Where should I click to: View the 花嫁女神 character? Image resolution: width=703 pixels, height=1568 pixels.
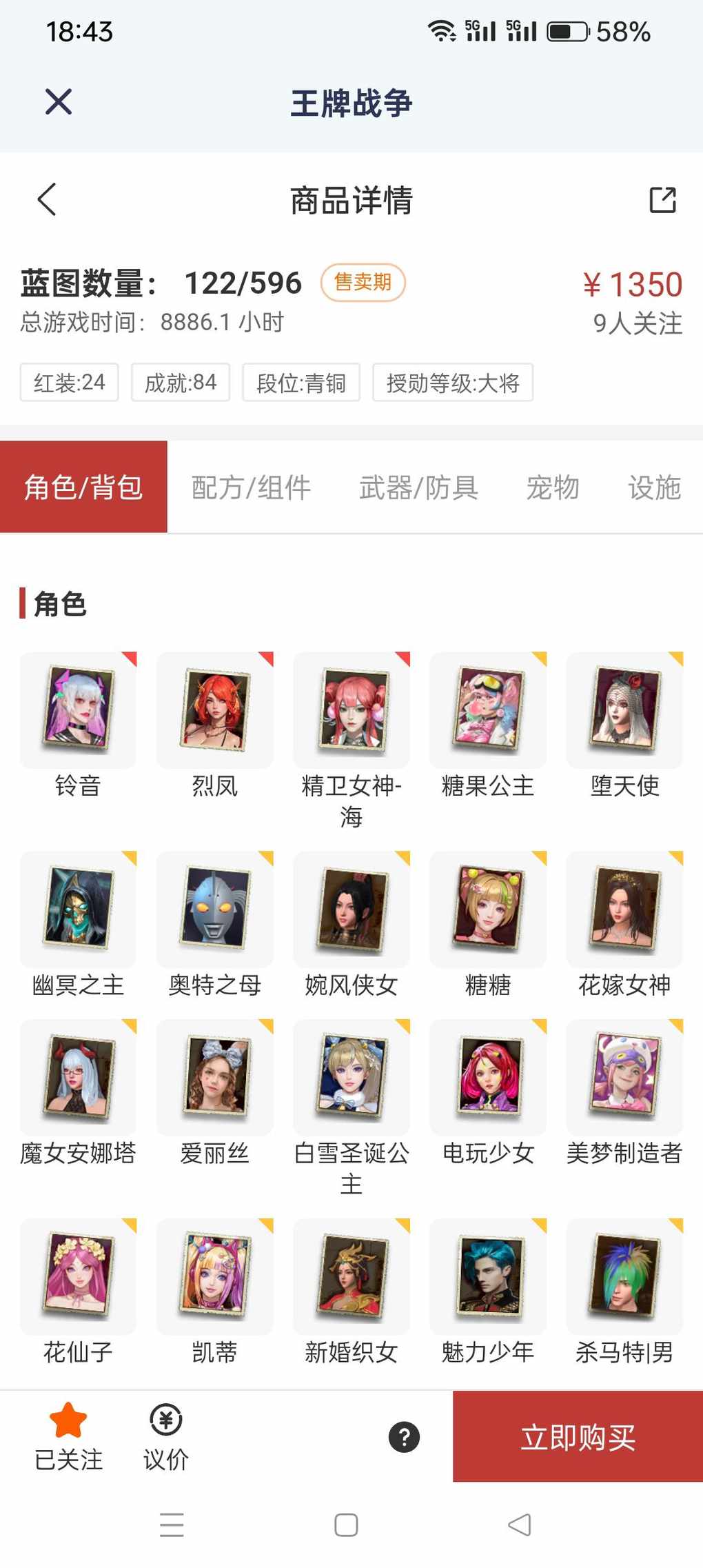point(624,909)
